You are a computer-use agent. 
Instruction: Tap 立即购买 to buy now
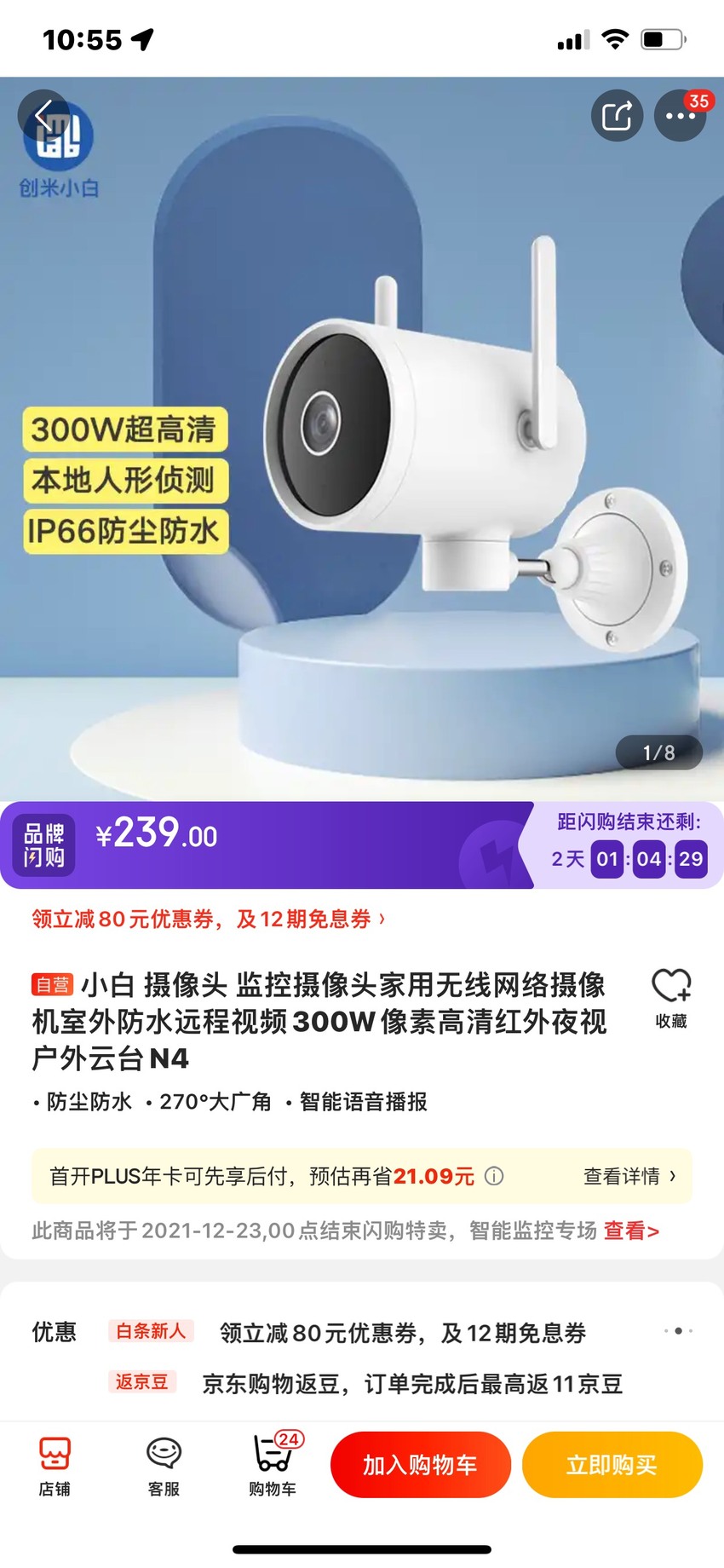612,1465
